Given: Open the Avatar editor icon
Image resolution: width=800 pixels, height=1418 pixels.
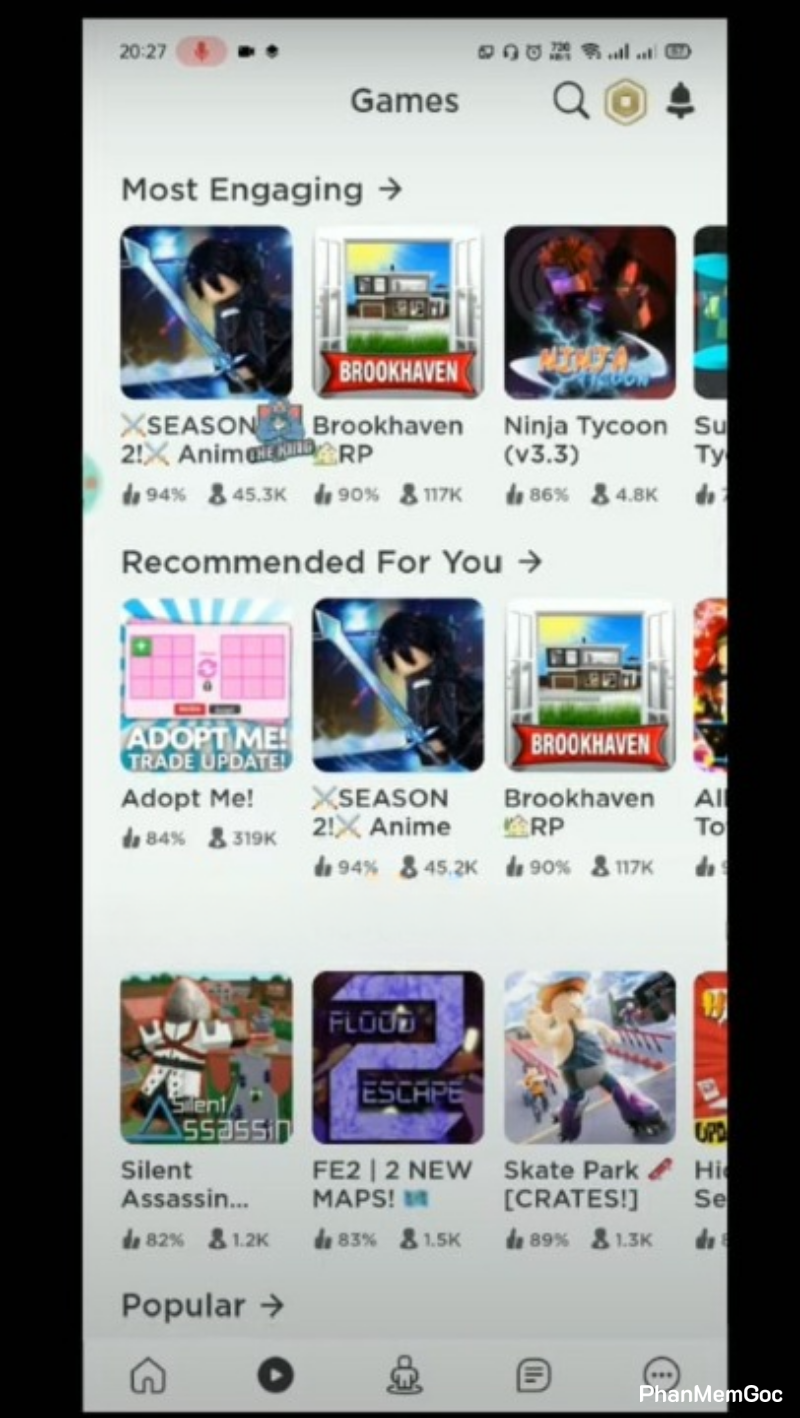Looking at the screenshot, I should coord(405,1375).
